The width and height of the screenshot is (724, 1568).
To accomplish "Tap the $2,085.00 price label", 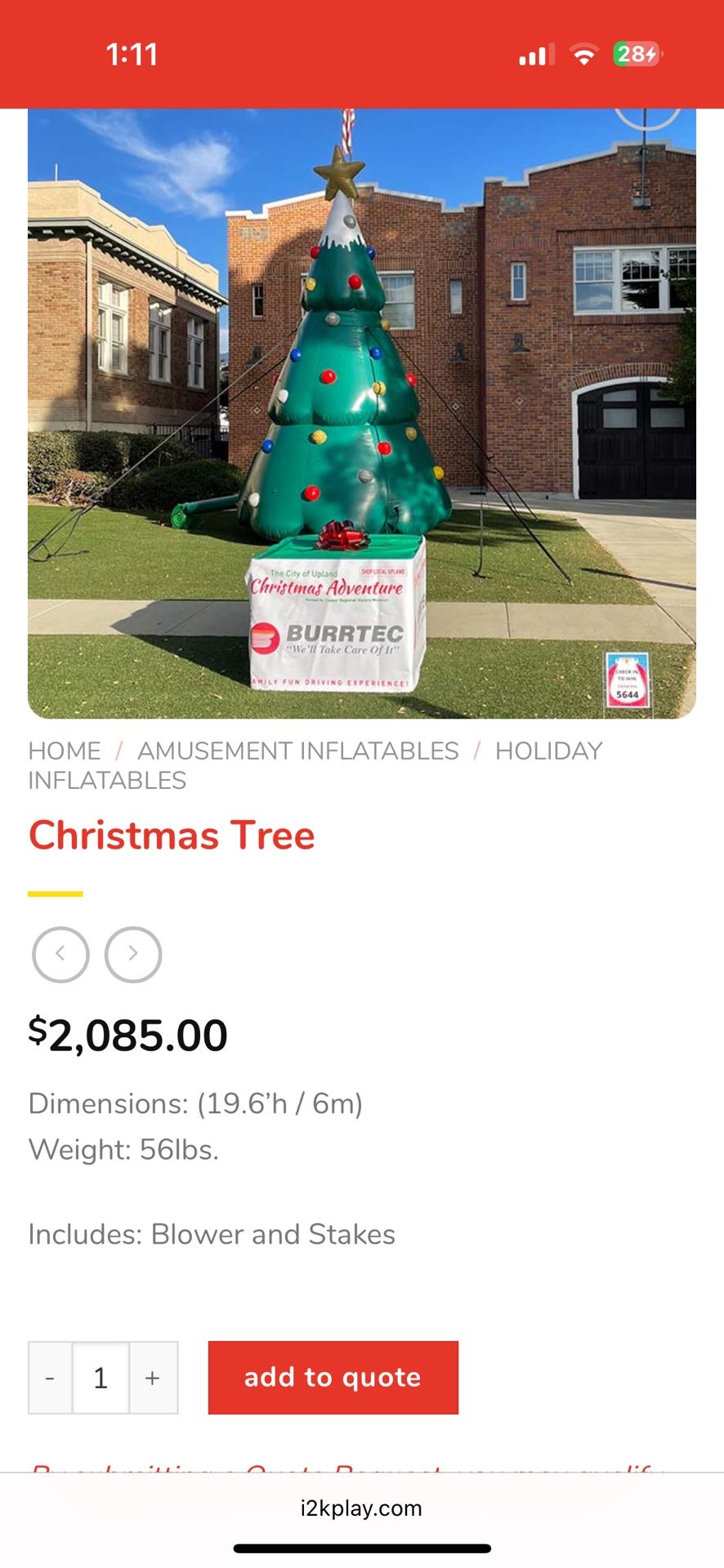I will point(127,1034).
